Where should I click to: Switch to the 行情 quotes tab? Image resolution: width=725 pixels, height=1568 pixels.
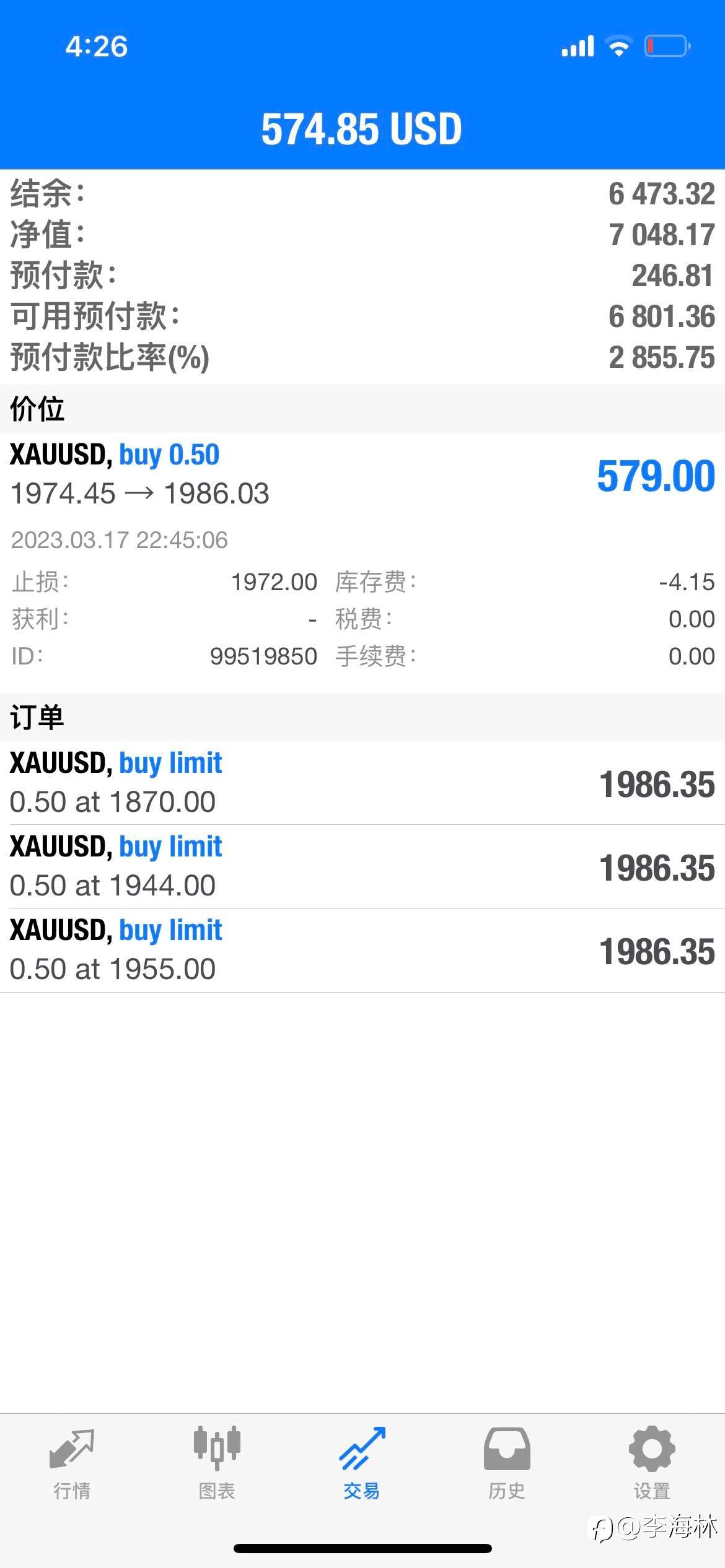[x=72, y=1464]
